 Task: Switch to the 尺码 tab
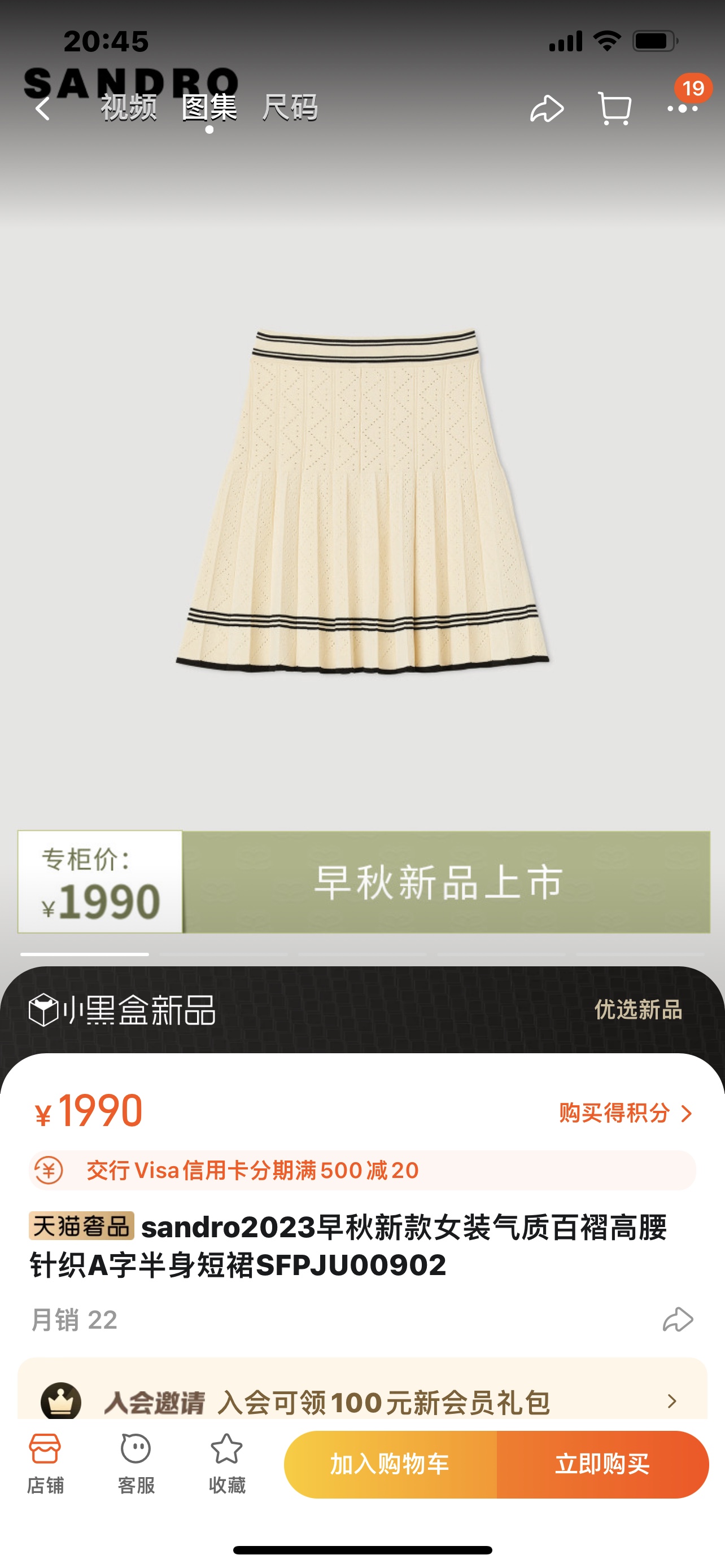[290, 108]
